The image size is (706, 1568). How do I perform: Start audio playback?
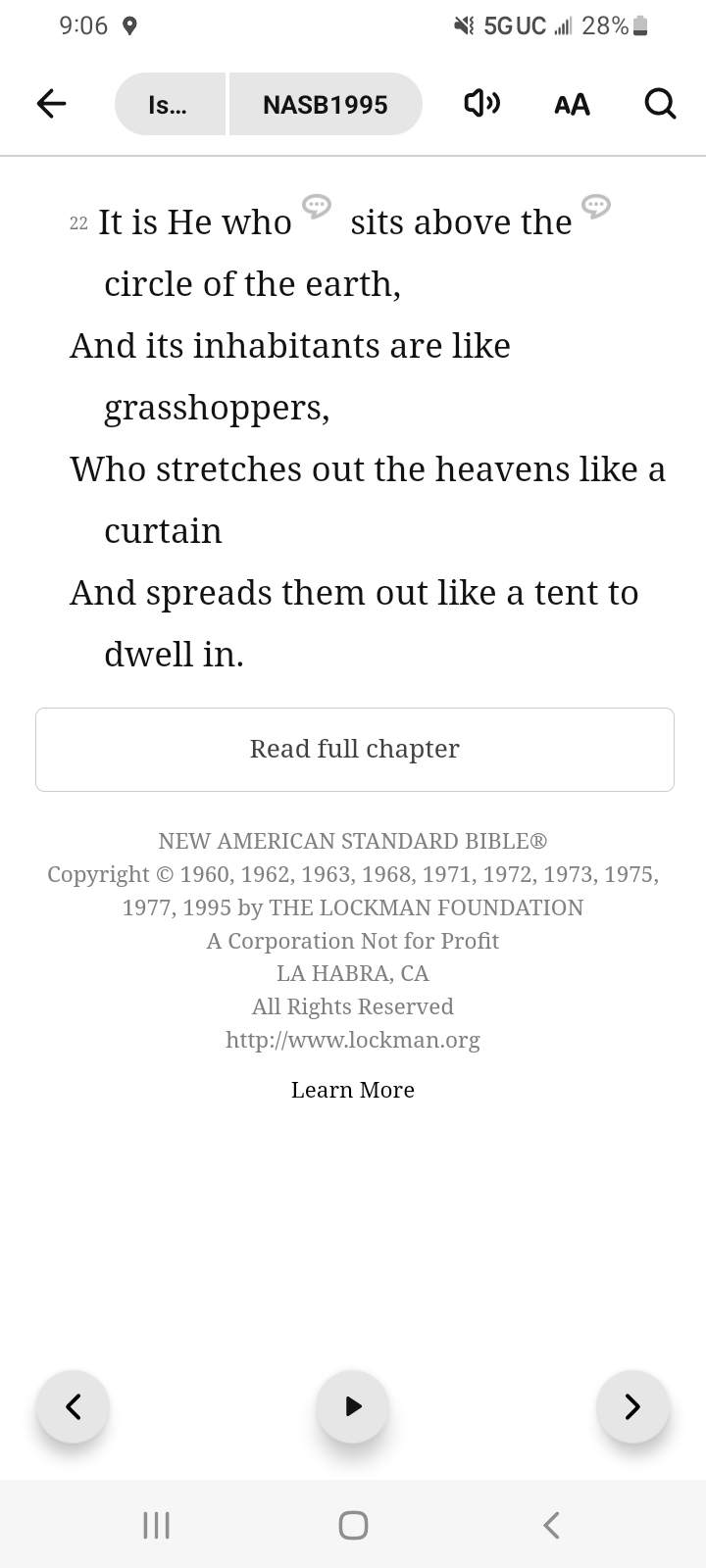(x=353, y=1406)
